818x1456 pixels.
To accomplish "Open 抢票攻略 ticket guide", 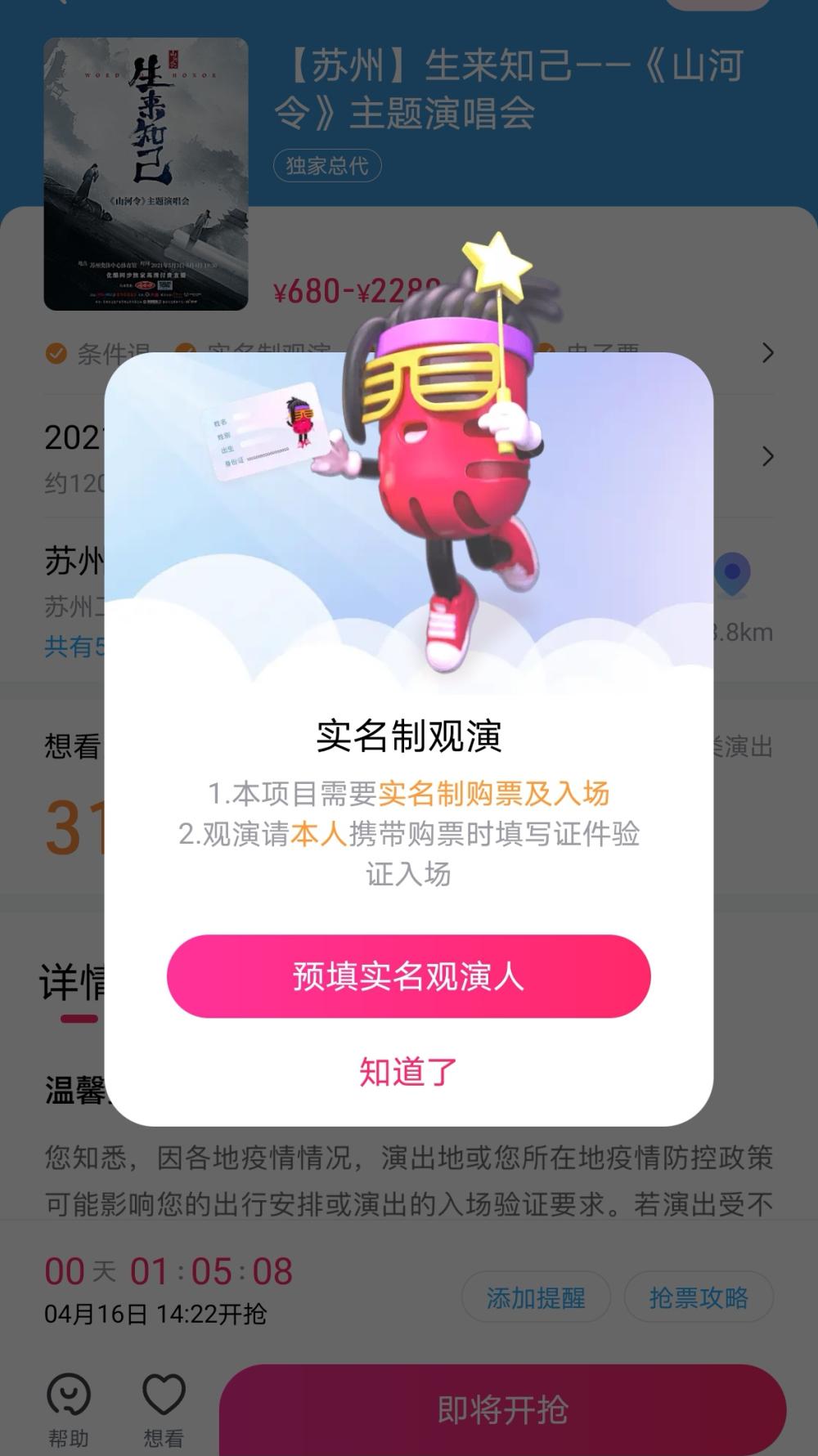I will tap(699, 1297).
